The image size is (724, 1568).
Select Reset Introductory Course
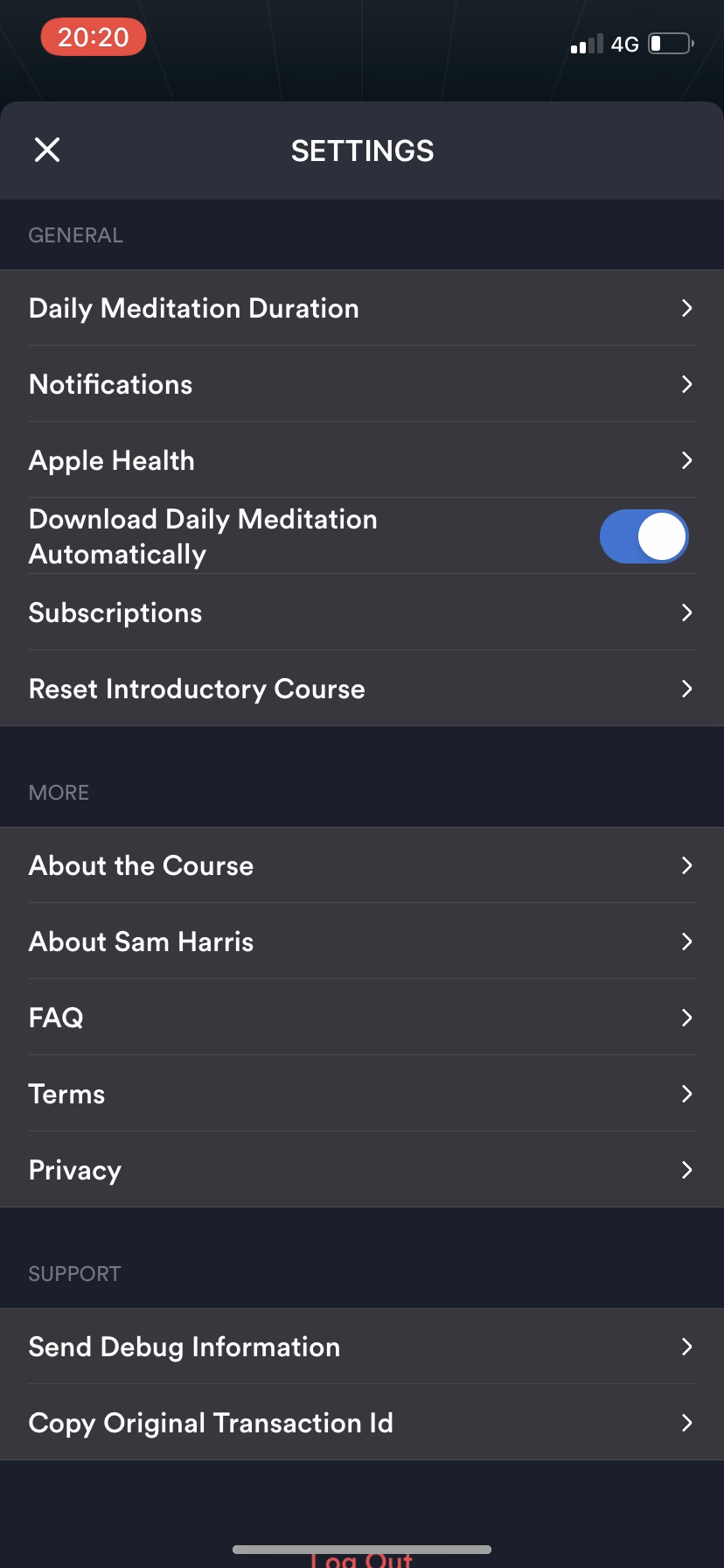pos(361,689)
